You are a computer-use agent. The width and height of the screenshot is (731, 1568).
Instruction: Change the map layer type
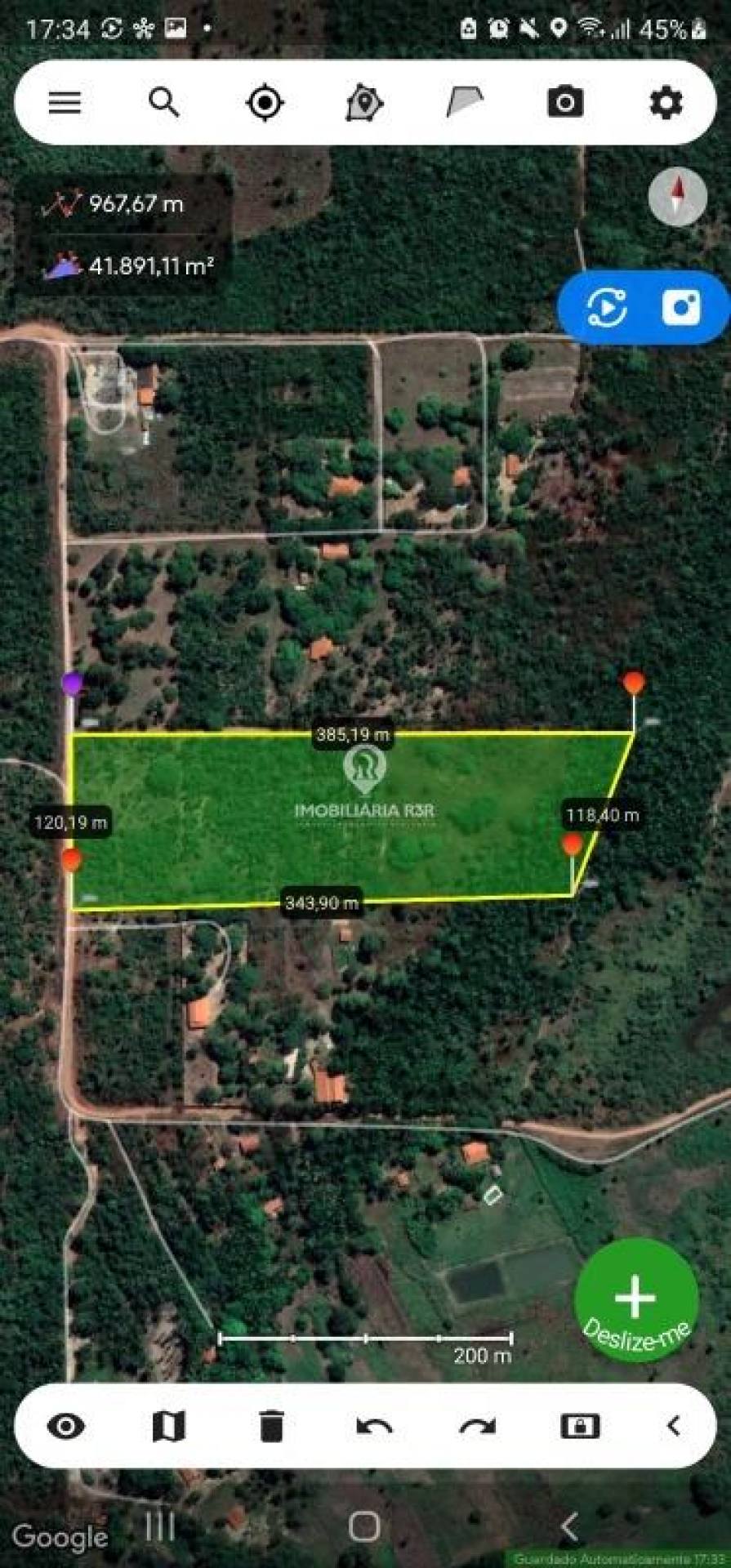[168, 1426]
